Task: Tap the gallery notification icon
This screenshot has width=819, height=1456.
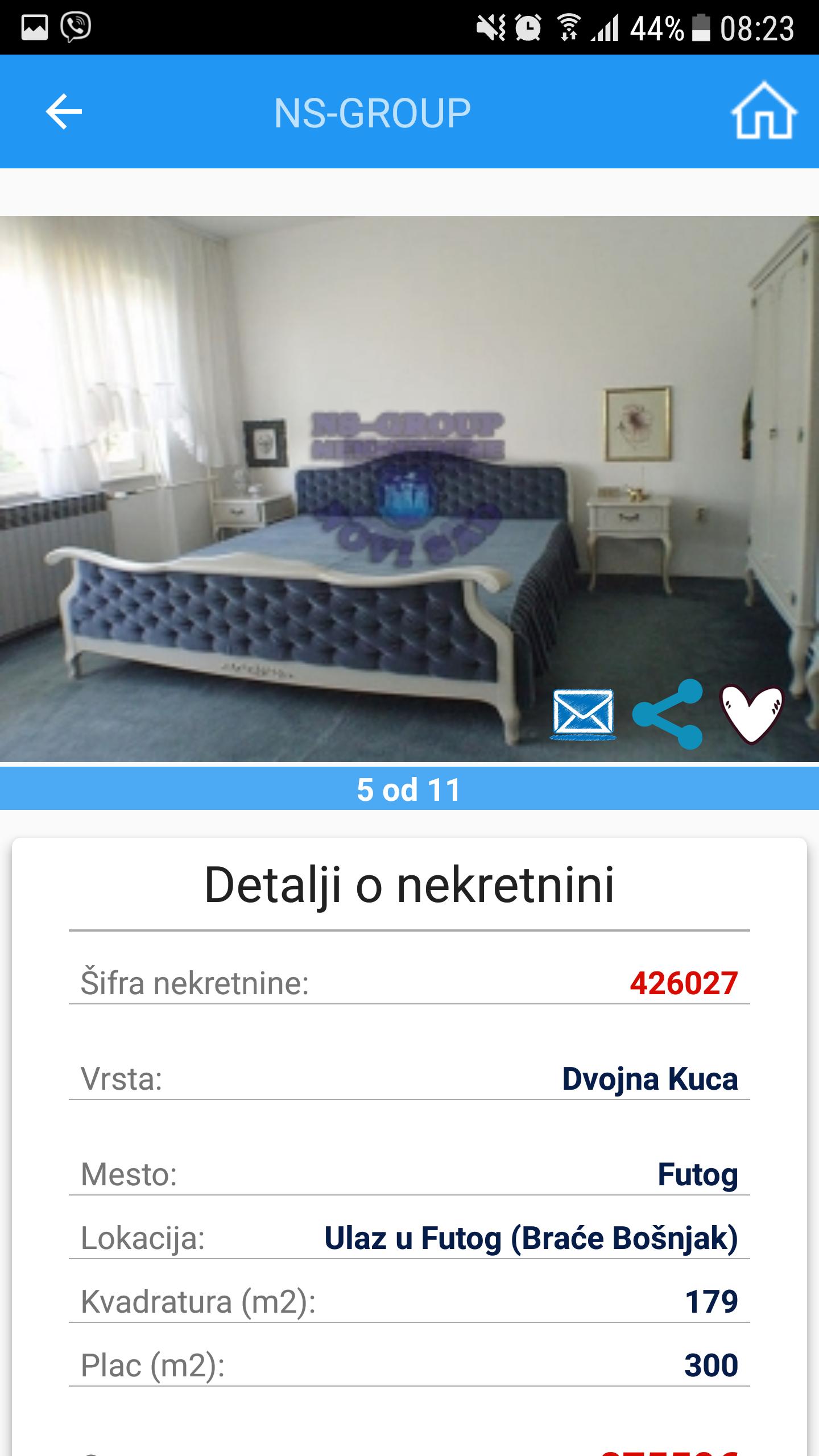Action: 34,26
